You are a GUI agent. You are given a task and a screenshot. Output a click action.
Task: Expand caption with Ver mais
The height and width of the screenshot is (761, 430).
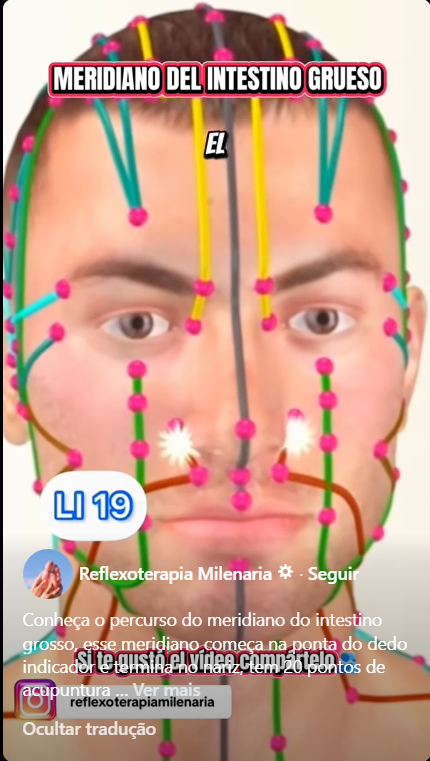tap(166, 690)
